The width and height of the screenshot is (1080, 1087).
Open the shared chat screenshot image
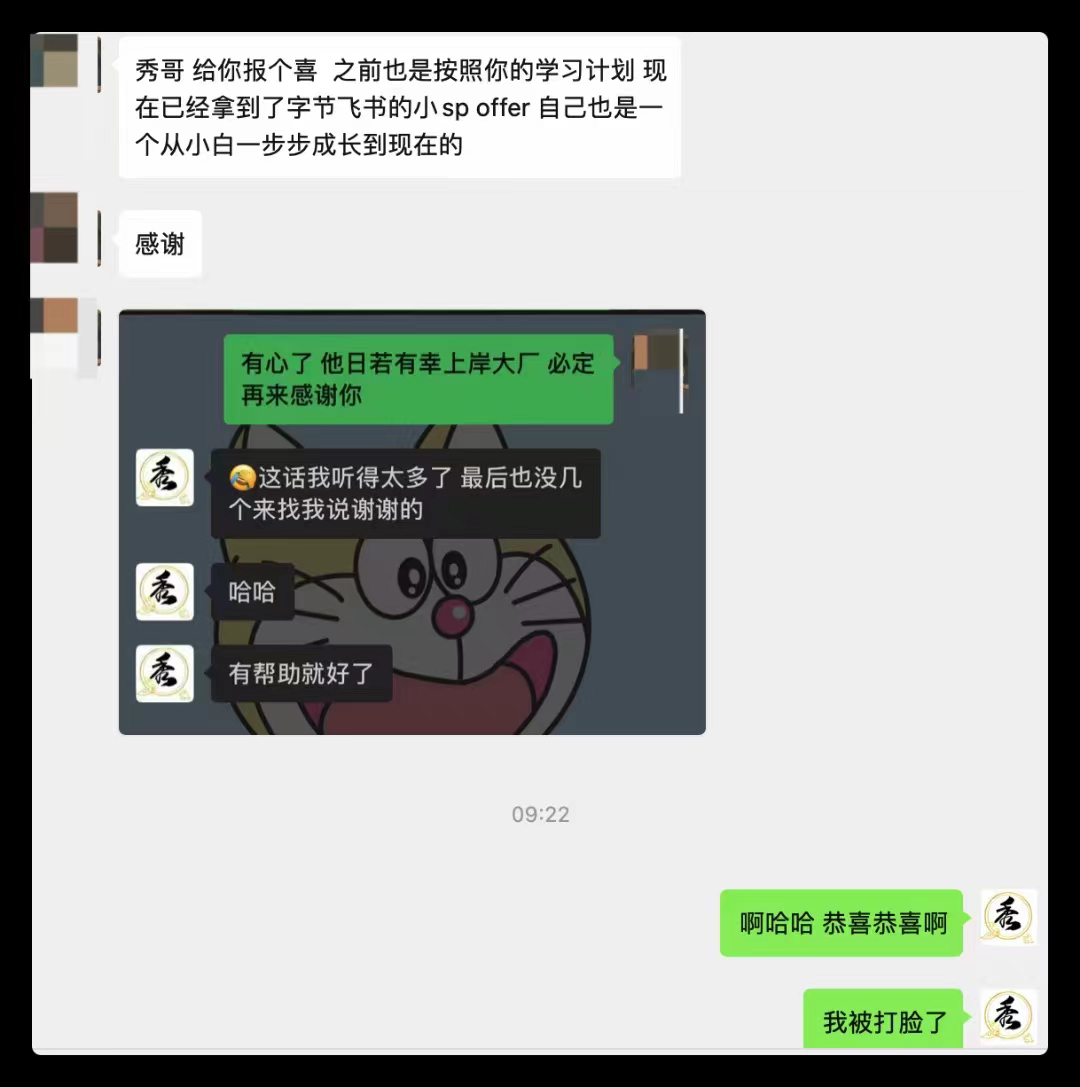(412, 522)
